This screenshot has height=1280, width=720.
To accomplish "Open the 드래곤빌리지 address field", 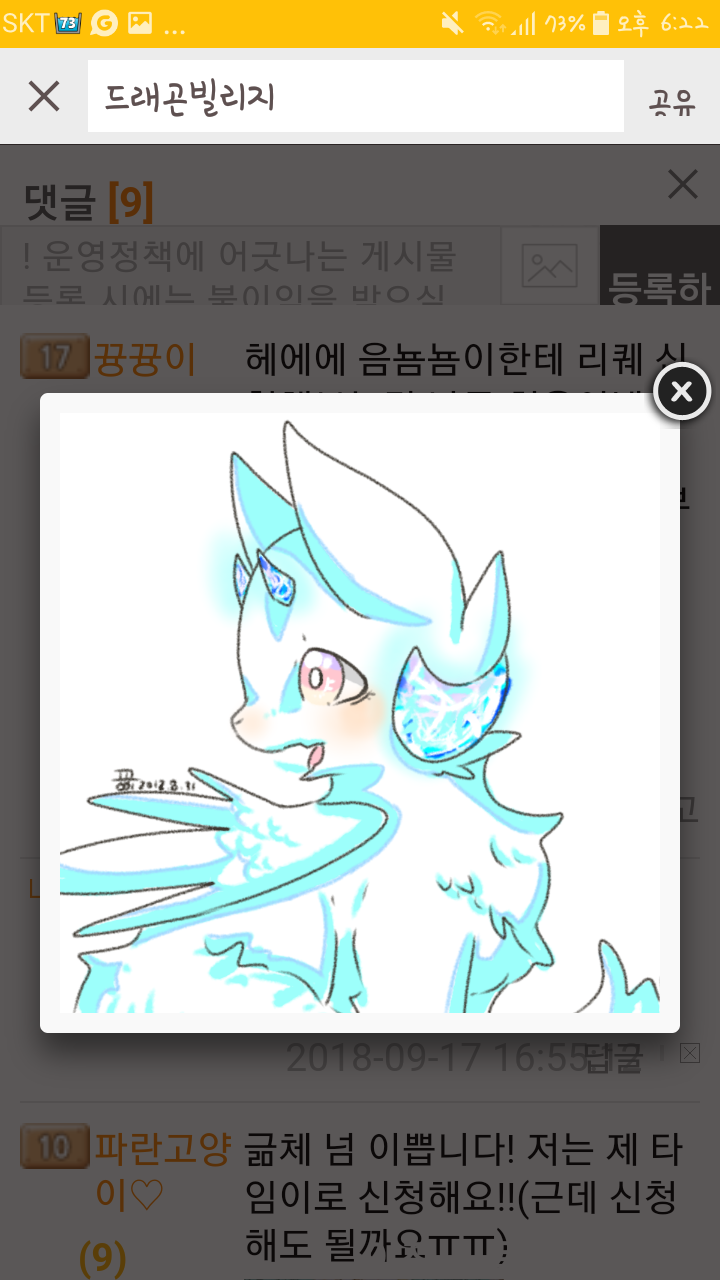I will pos(355,96).
